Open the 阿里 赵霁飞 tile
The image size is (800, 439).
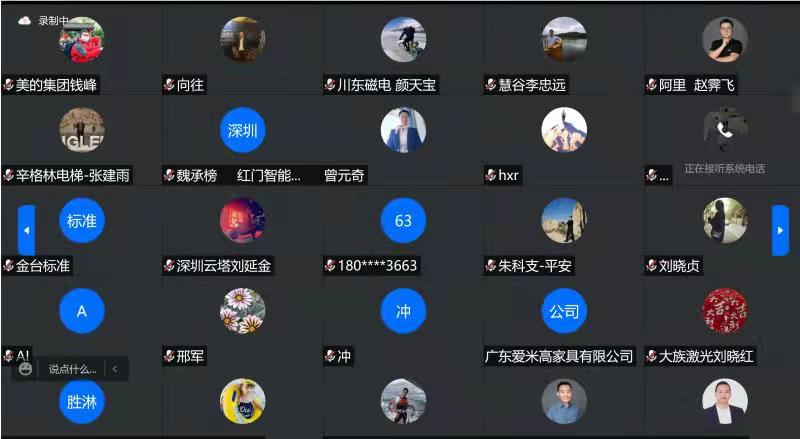(x=725, y=45)
